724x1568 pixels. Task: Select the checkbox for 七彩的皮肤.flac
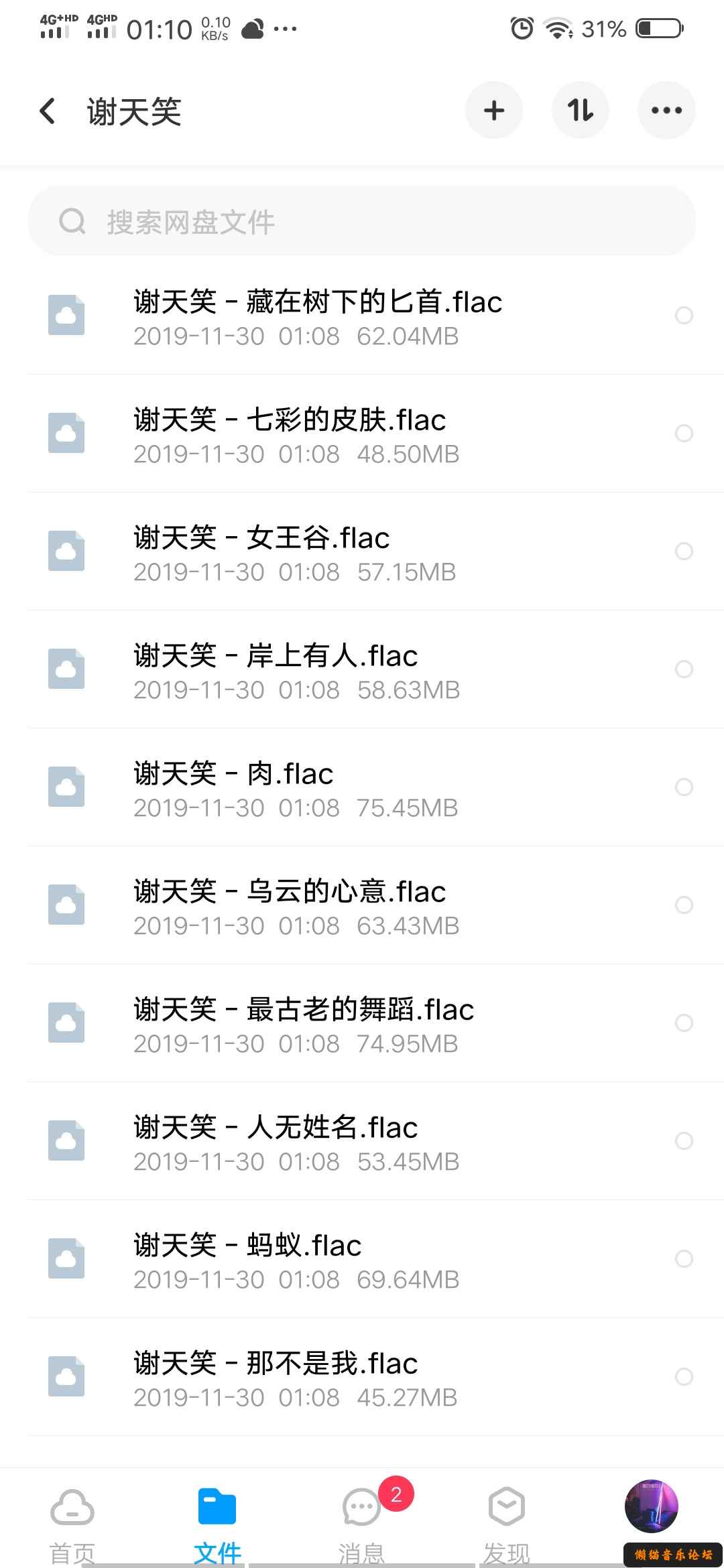684,434
